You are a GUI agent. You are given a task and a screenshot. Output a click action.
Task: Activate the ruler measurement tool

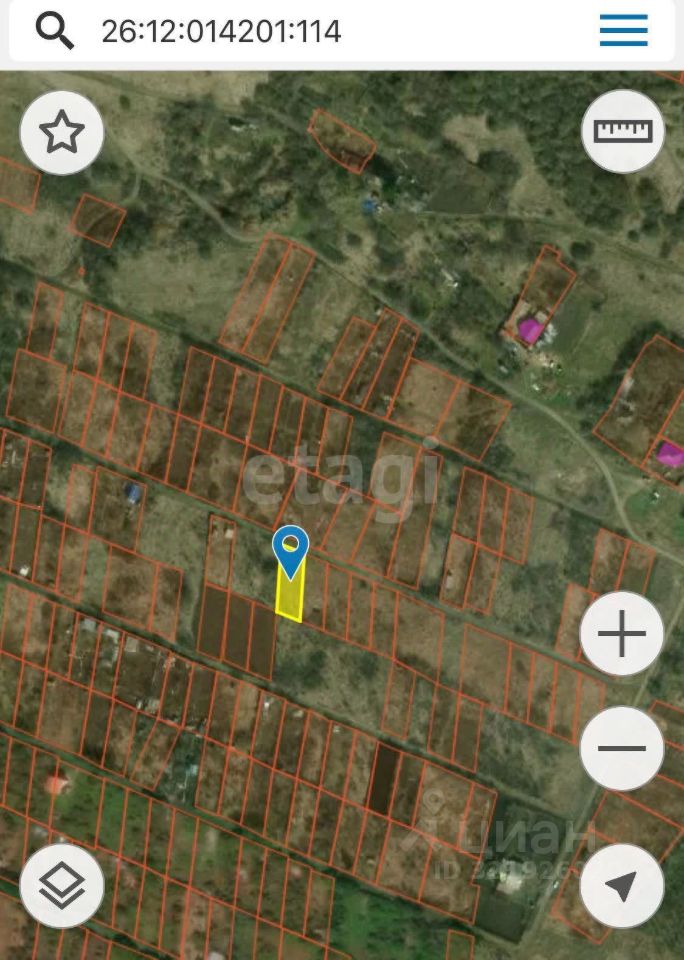coord(623,131)
